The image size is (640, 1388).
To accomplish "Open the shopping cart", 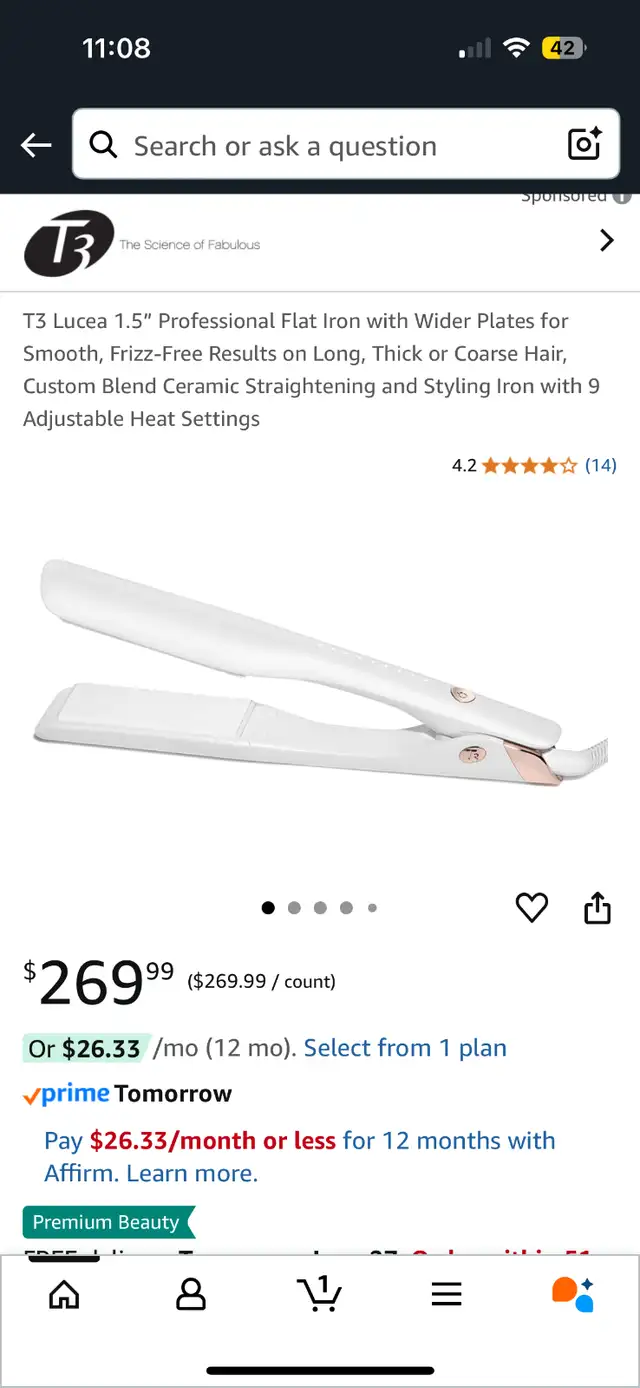I will 320,1294.
